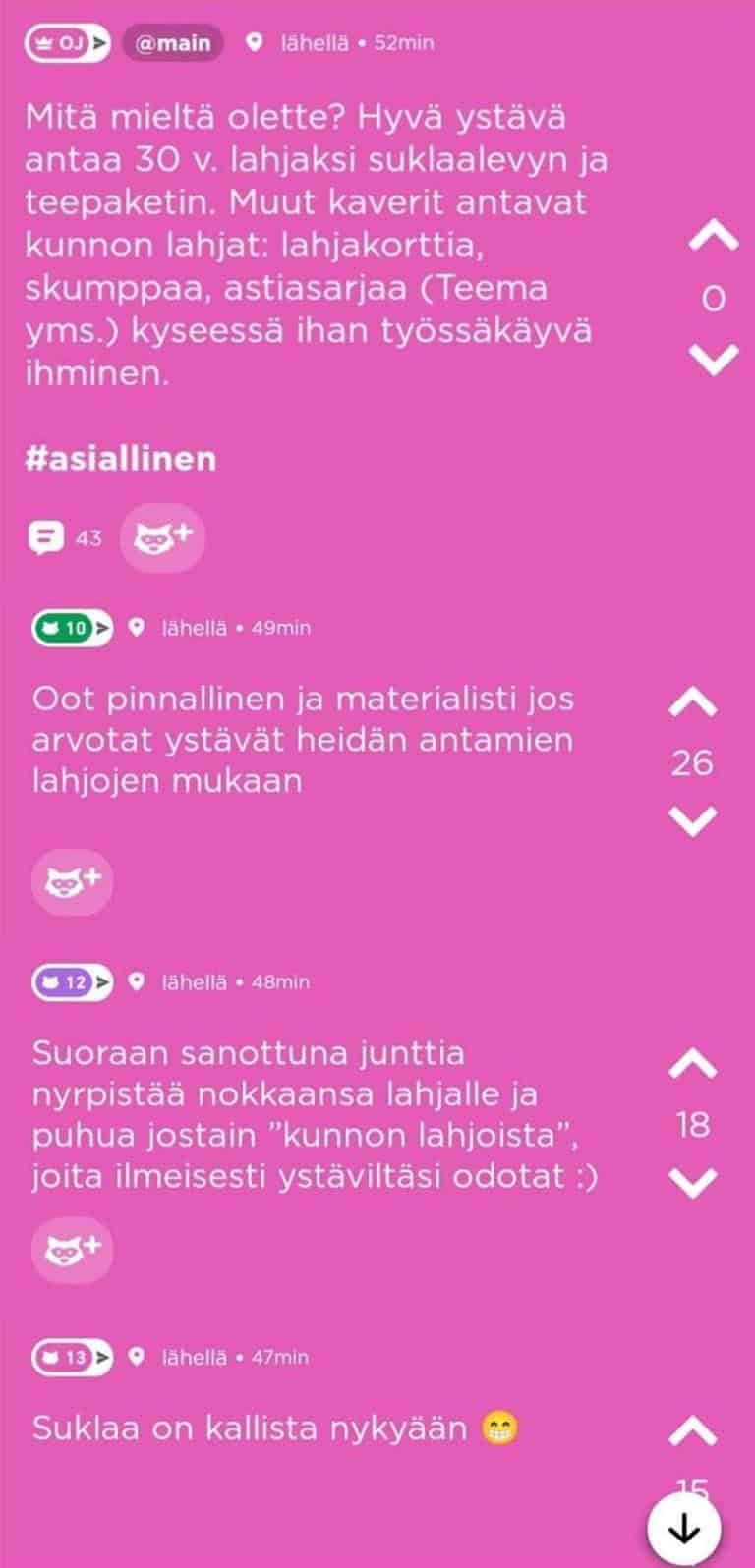Open the #asiallinen hashtag
Screen dimensions: 755x1568
click(x=120, y=459)
